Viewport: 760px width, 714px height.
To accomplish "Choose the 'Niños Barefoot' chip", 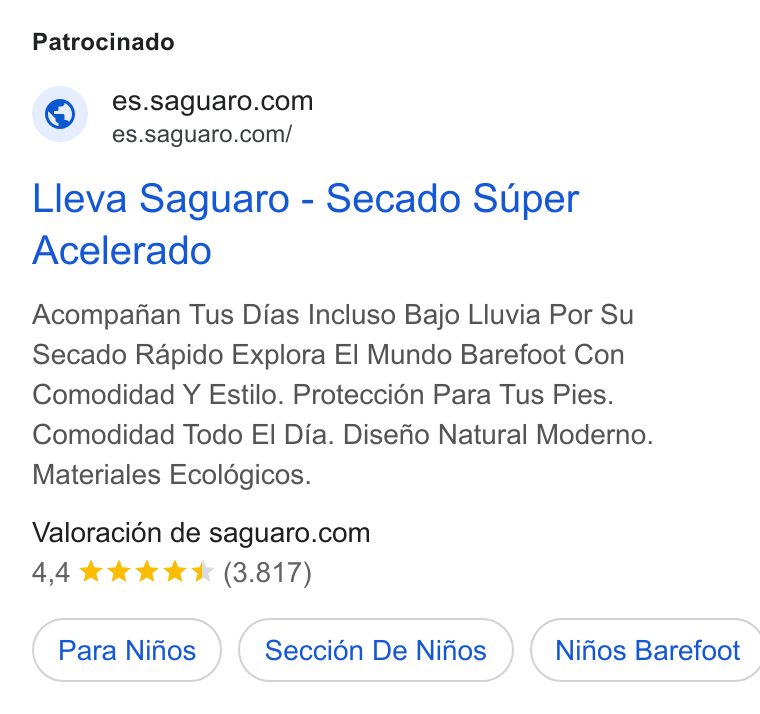I will (647, 650).
